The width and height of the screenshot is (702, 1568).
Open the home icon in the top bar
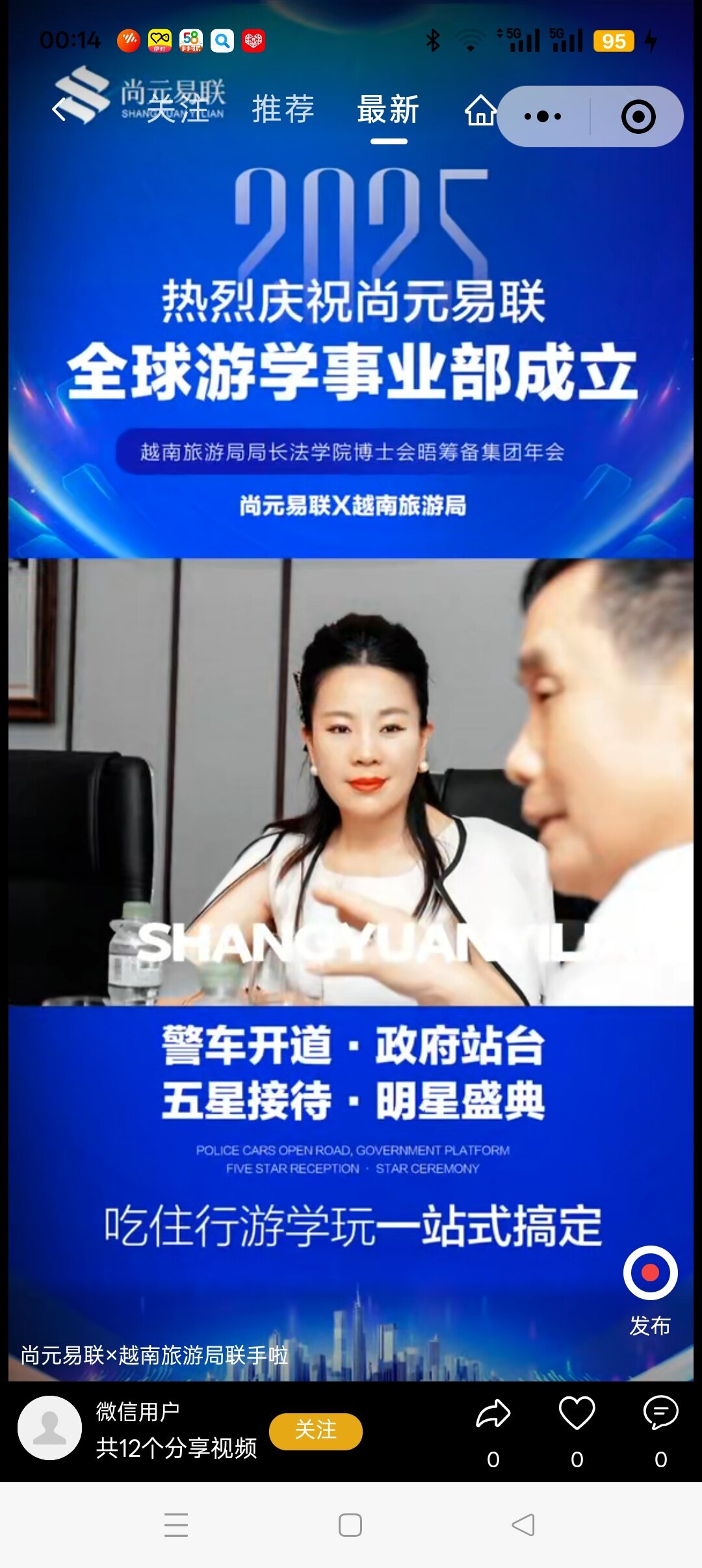pos(480,111)
